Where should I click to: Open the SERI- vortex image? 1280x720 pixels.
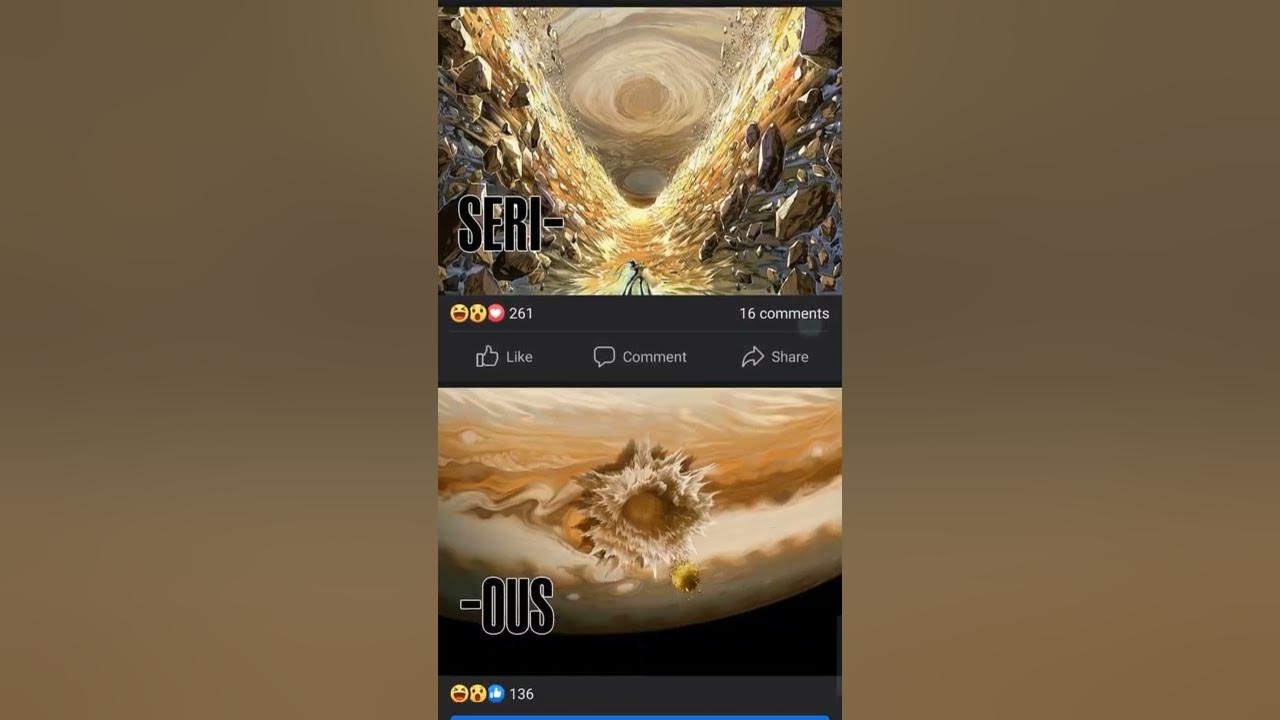click(x=640, y=150)
